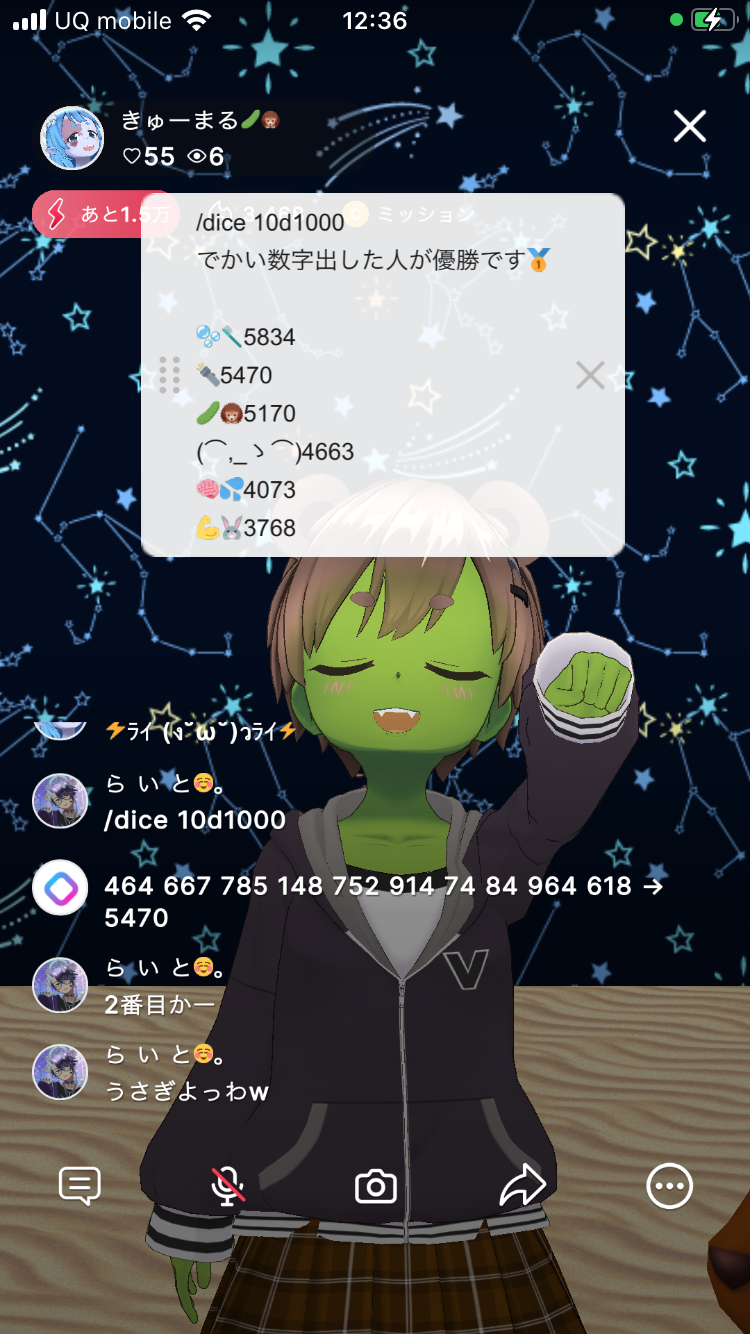This screenshot has height=1334, width=750.
Task: Open the comment input
Action: (80, 1186)
